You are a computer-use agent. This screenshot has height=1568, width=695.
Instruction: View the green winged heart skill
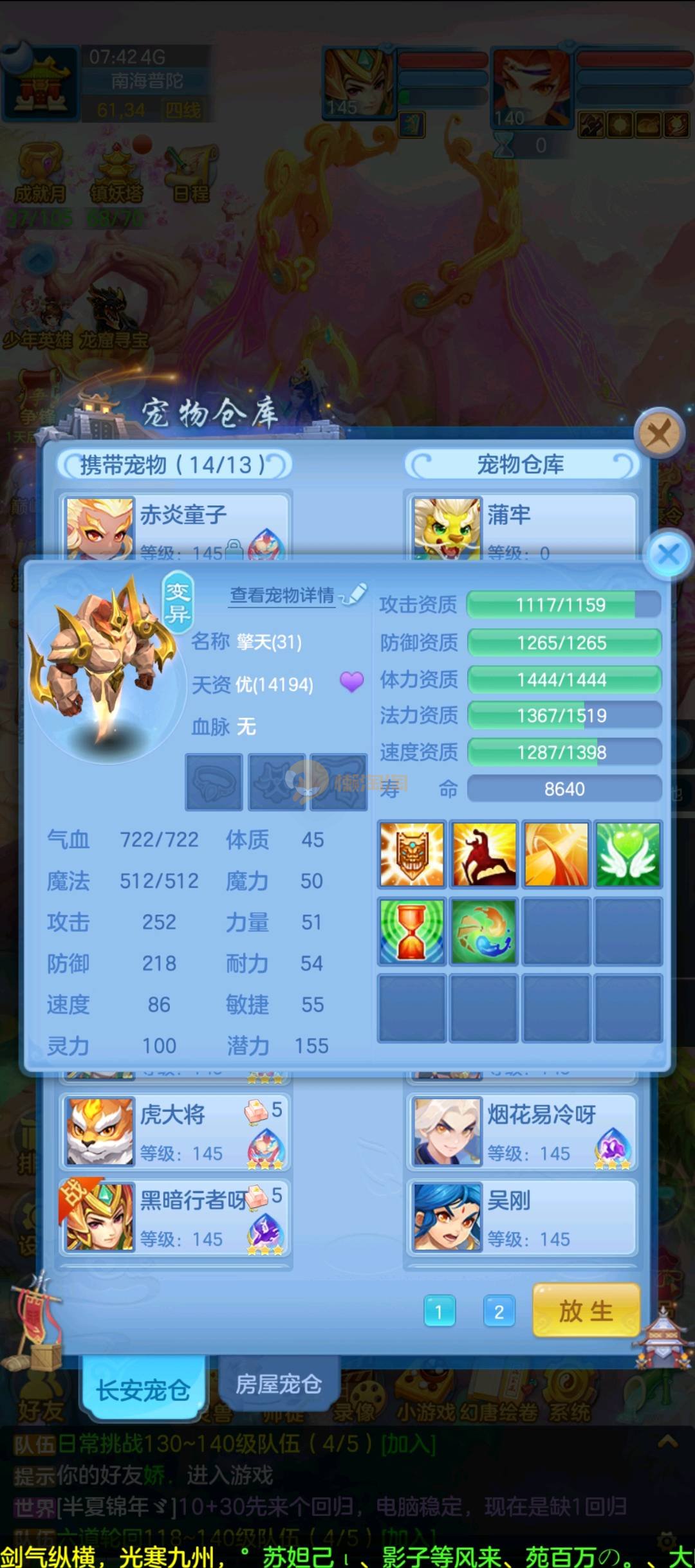(x=628, y=854)
